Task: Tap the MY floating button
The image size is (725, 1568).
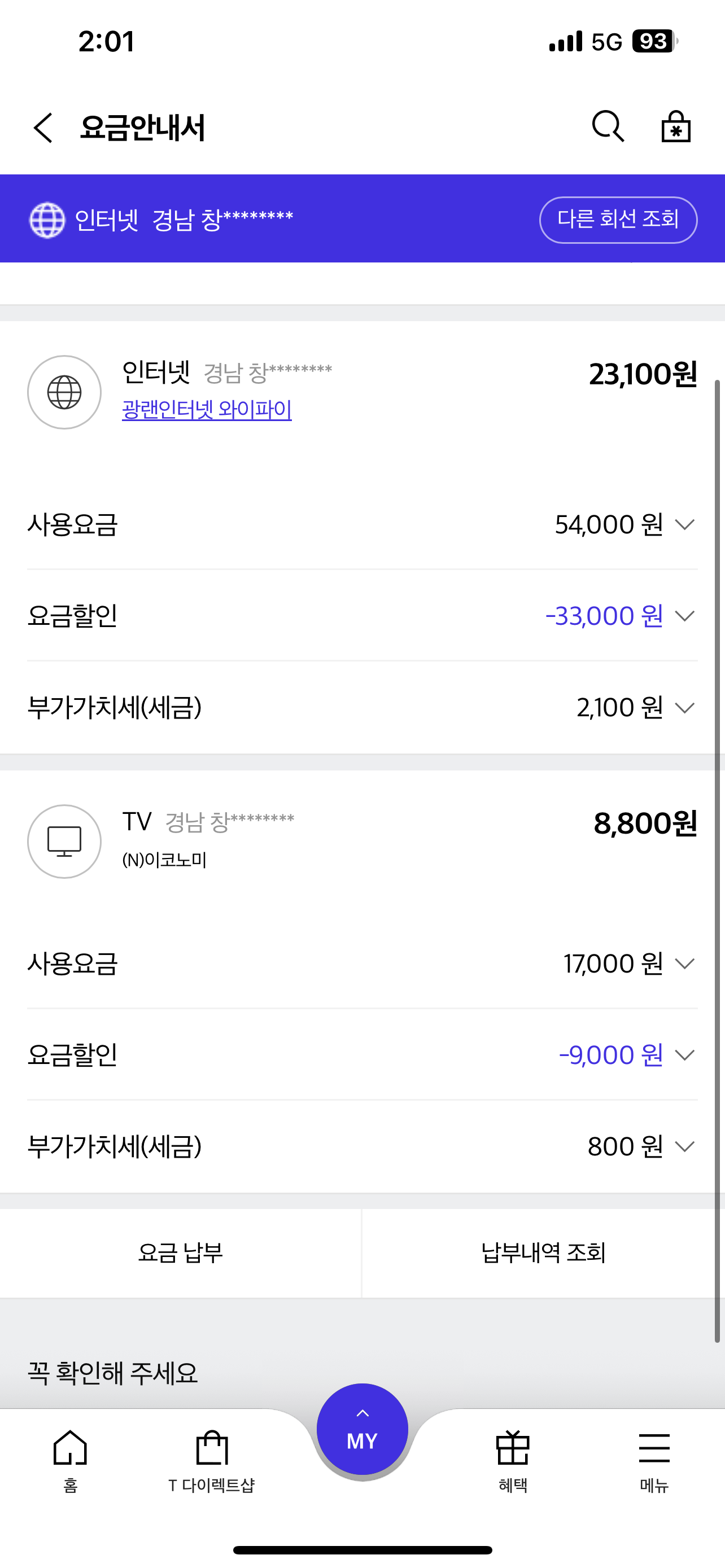Action: click(x=362, y=1429)
